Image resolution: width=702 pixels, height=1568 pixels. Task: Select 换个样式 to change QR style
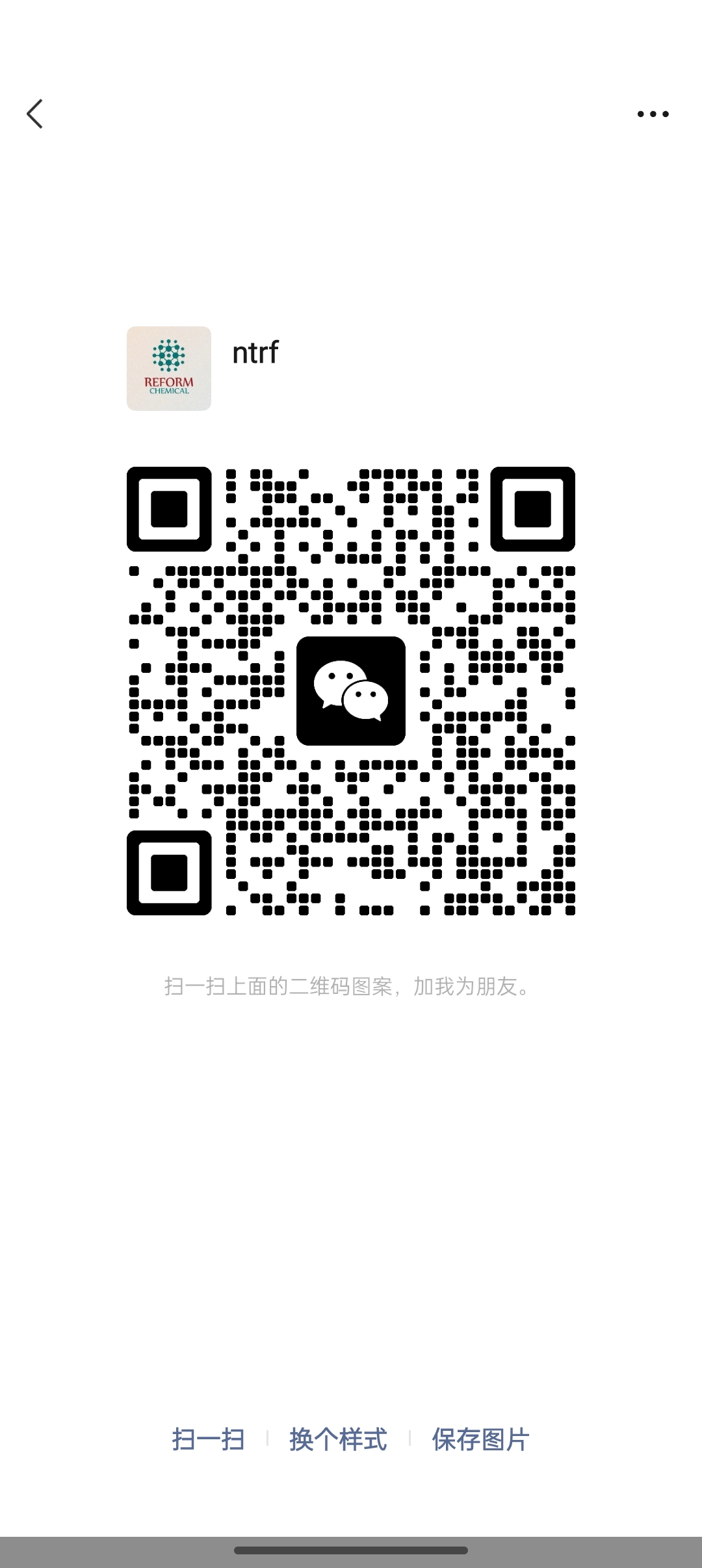[x=338, y=1440]
